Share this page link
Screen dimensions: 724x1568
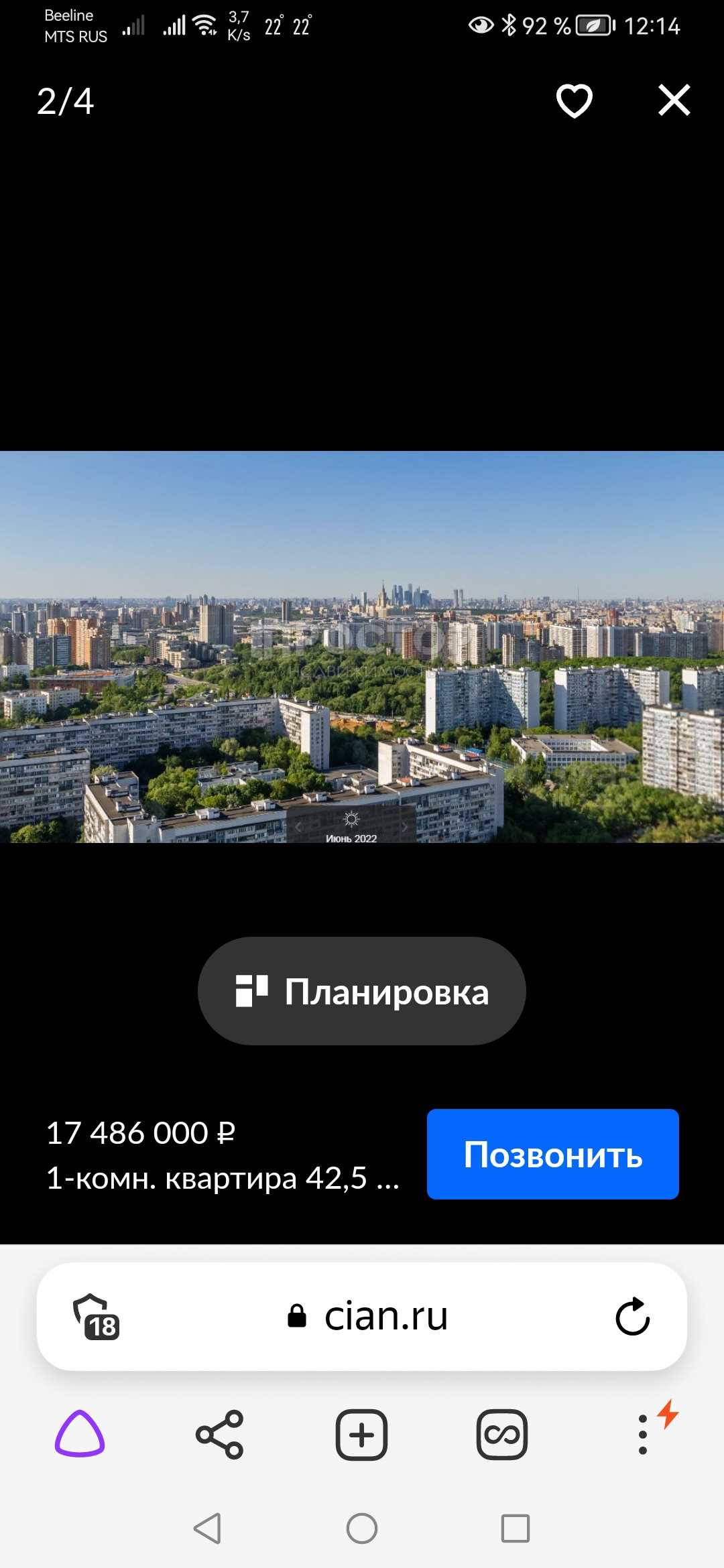pyautogui.click(x=220, y=1435)
